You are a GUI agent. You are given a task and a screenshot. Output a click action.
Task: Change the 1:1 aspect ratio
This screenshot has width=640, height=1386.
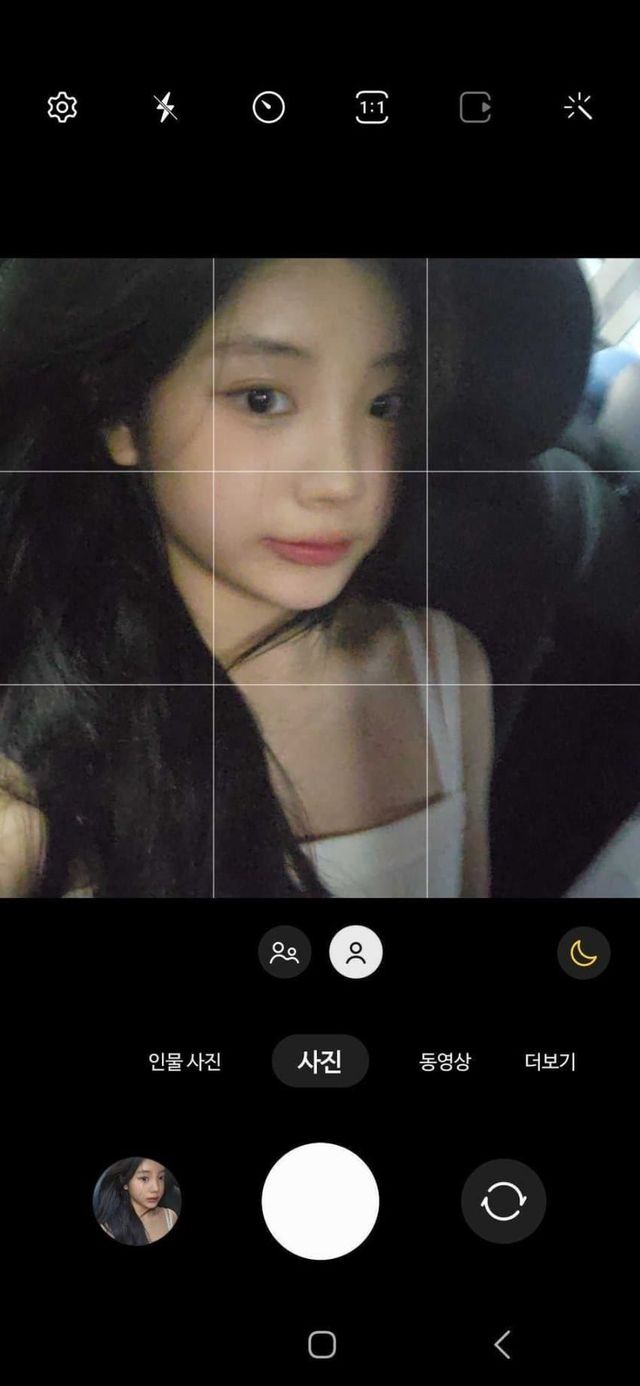point(372,107)
